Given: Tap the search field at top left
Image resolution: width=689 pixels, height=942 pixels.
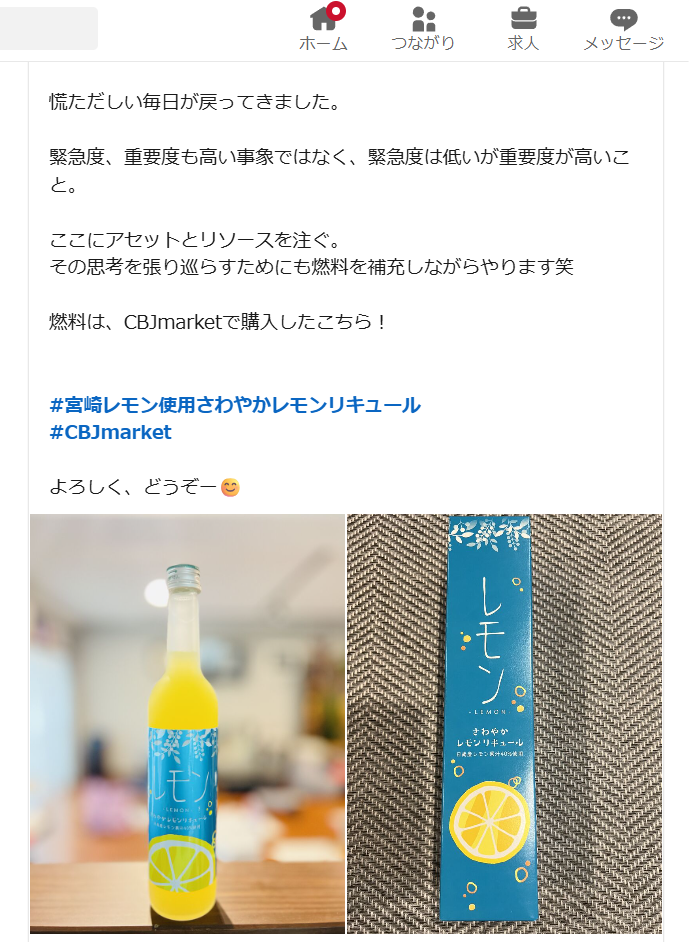Looking at the screenshot, I should tap(48, 28).
